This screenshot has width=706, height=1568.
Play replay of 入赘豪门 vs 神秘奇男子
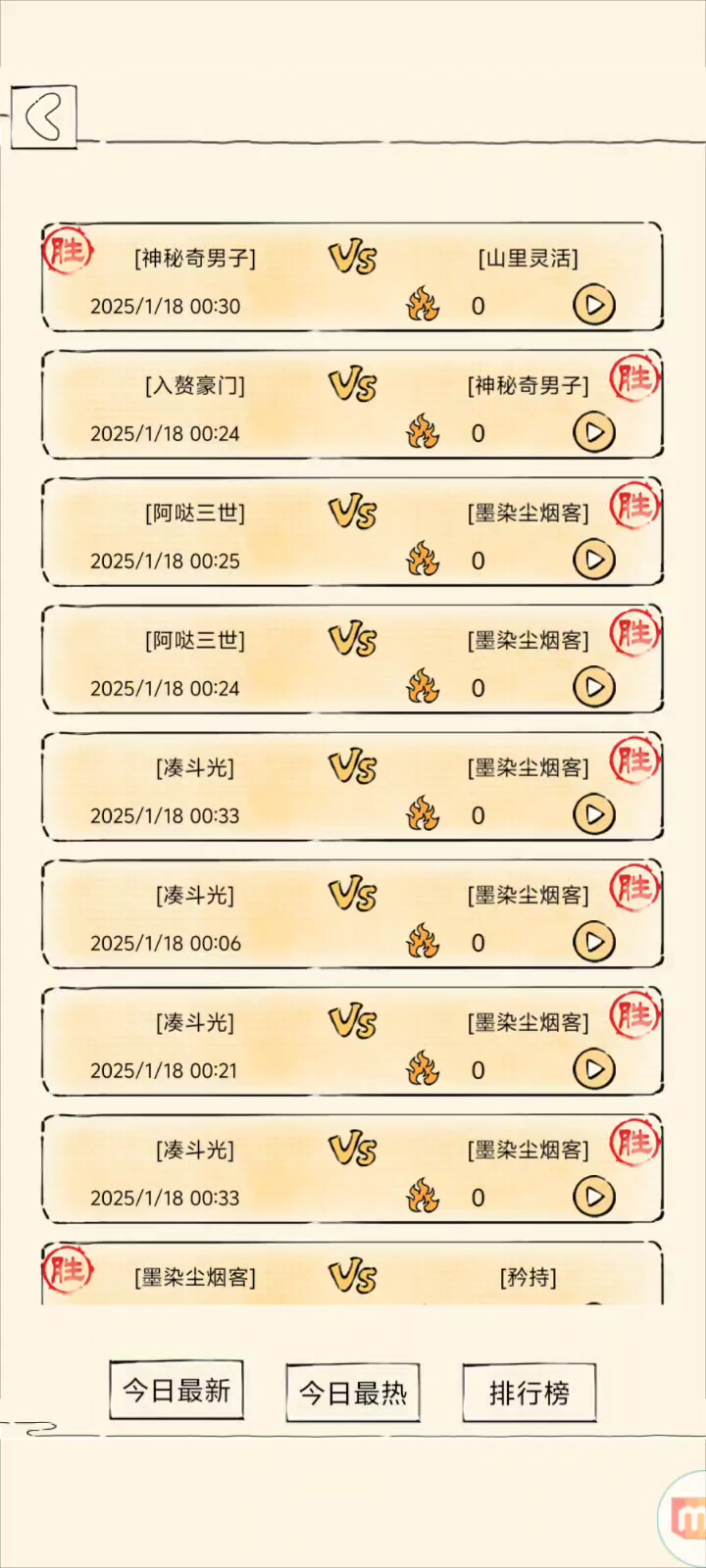593,432
